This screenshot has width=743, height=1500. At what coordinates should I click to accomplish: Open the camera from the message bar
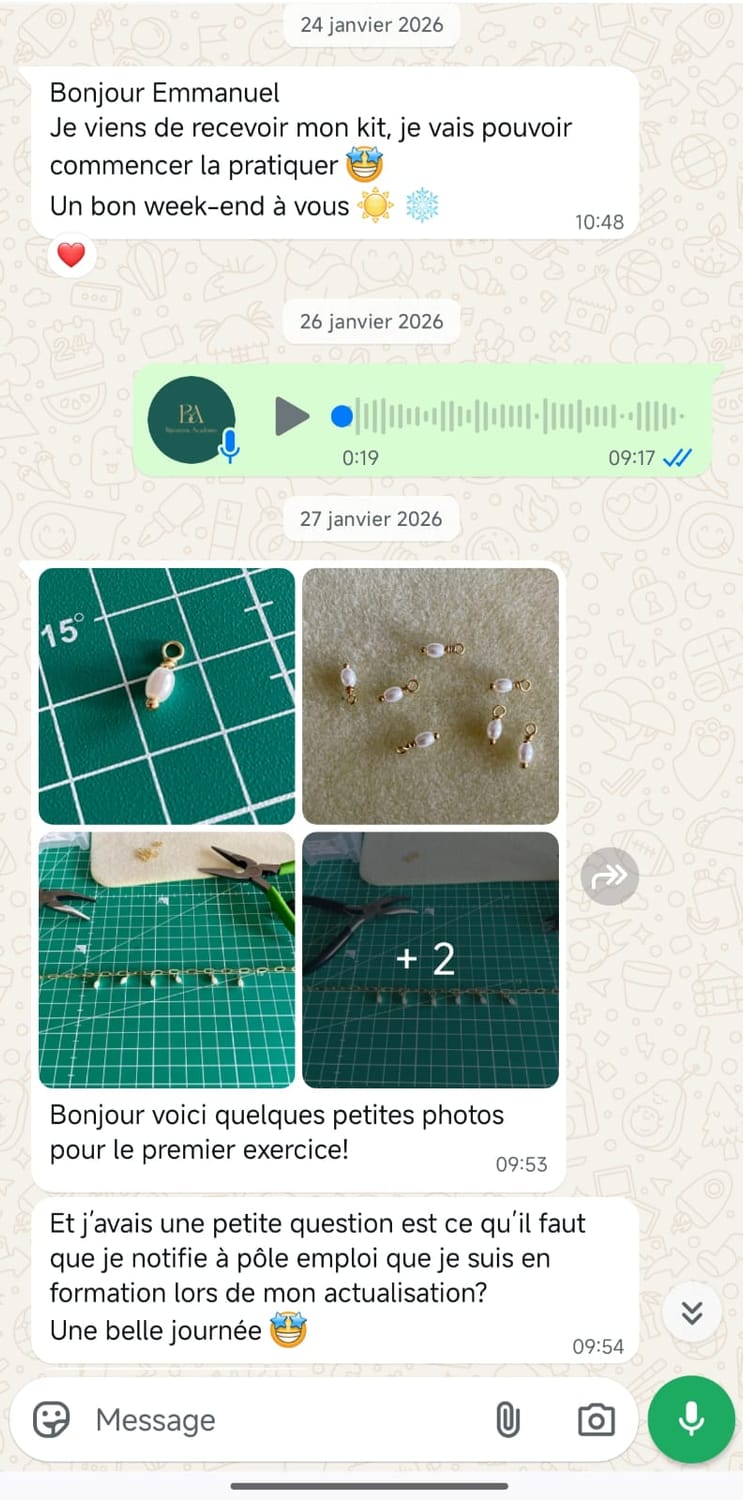(x=596, y=1420)
